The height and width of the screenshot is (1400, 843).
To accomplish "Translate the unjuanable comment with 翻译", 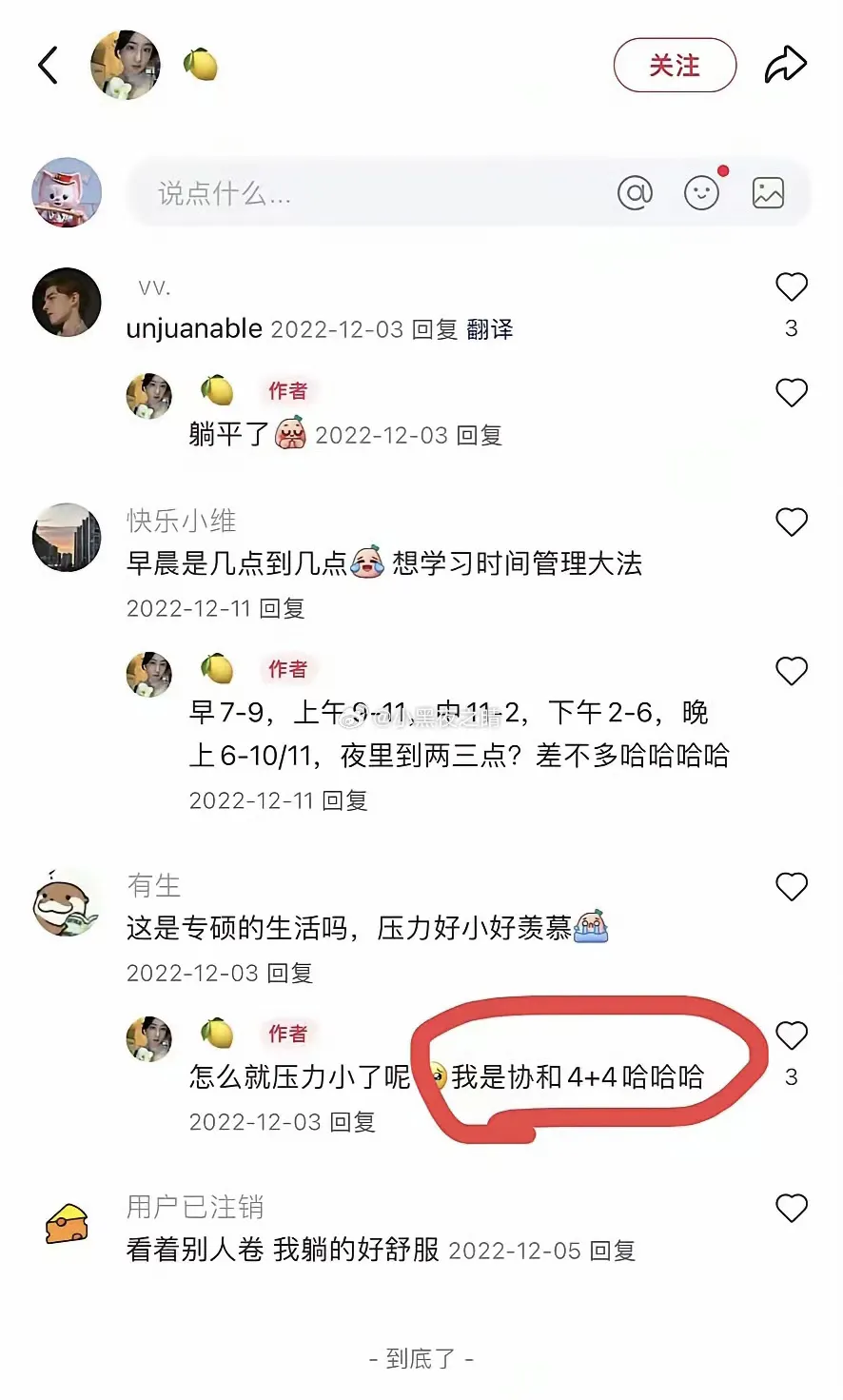I will click(490, 330).
